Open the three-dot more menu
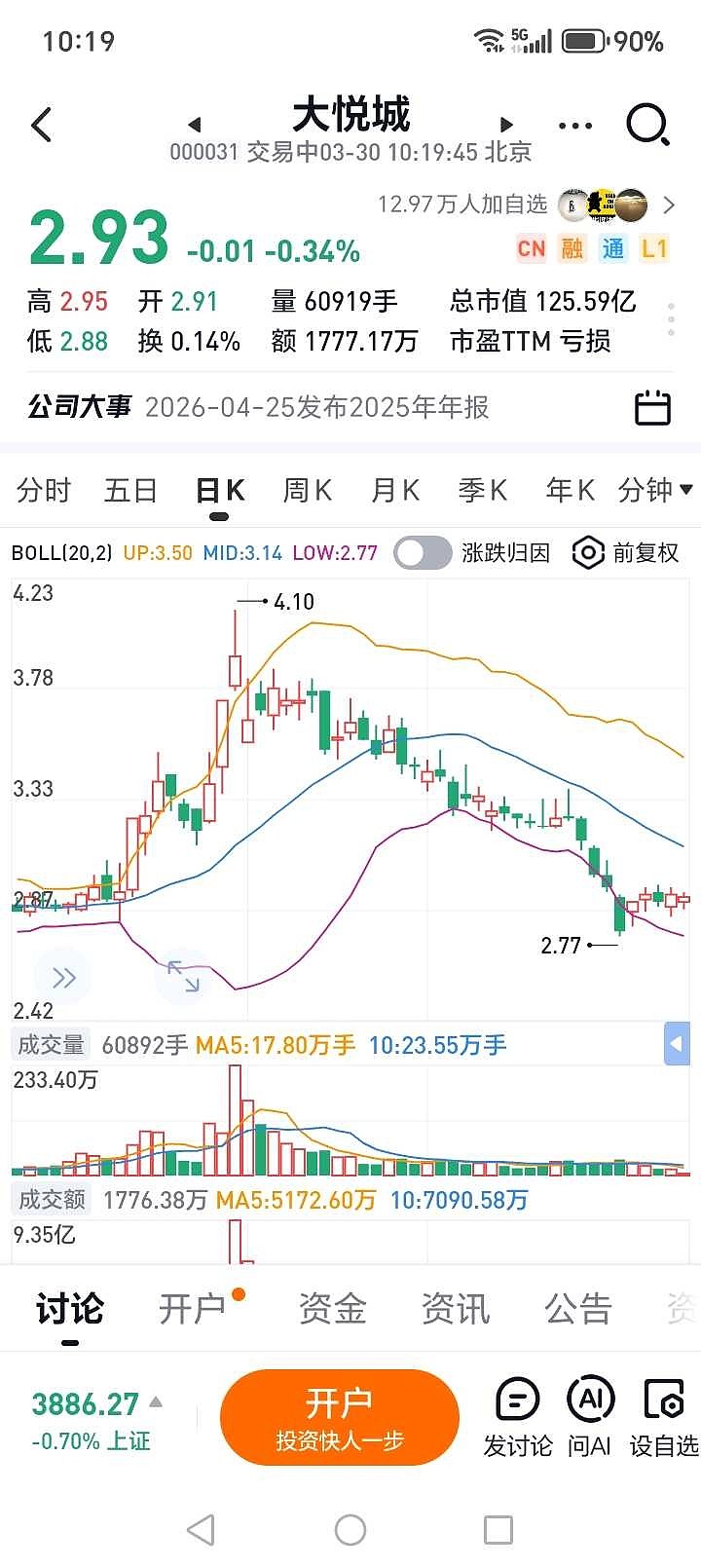 coord(575,126)
